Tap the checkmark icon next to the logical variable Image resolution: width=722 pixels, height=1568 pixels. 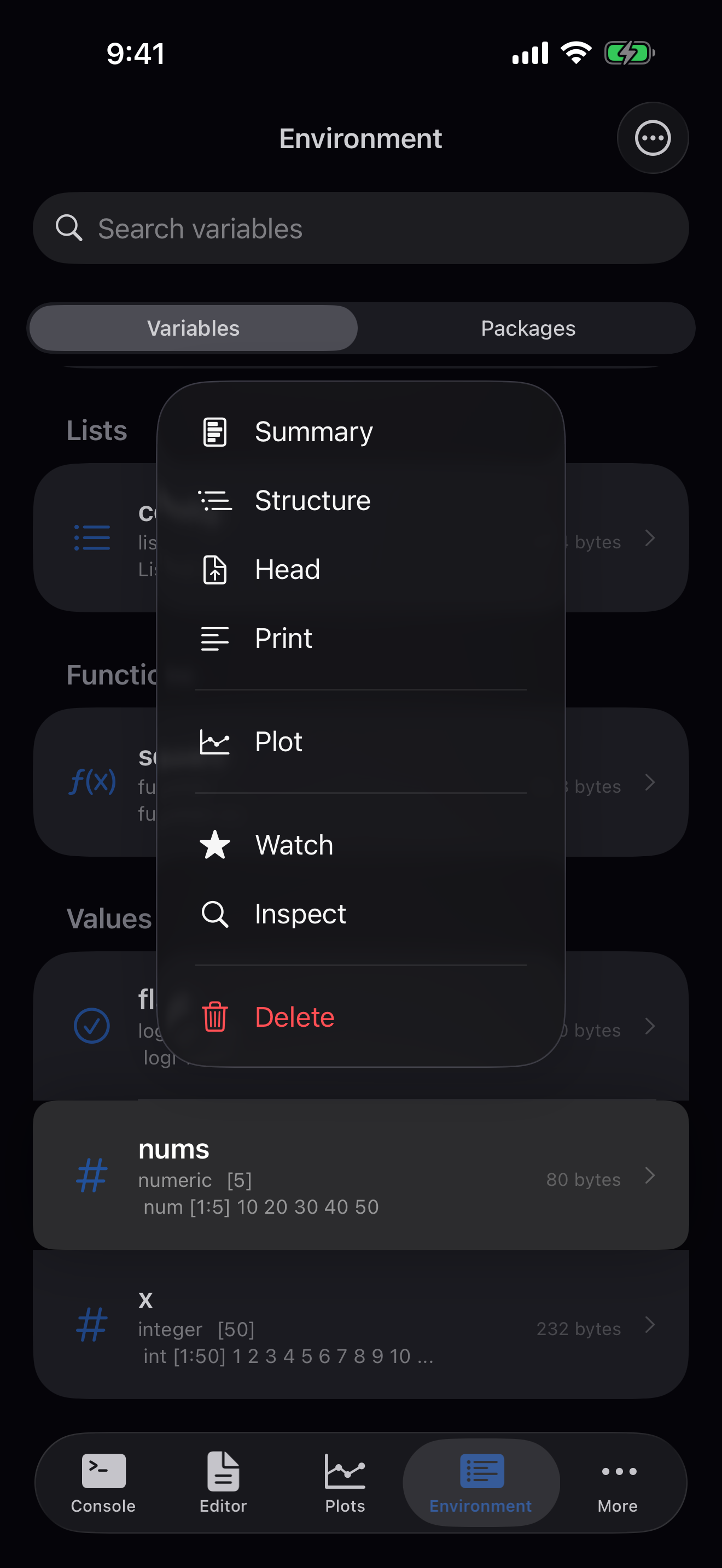pos(91,1026)
